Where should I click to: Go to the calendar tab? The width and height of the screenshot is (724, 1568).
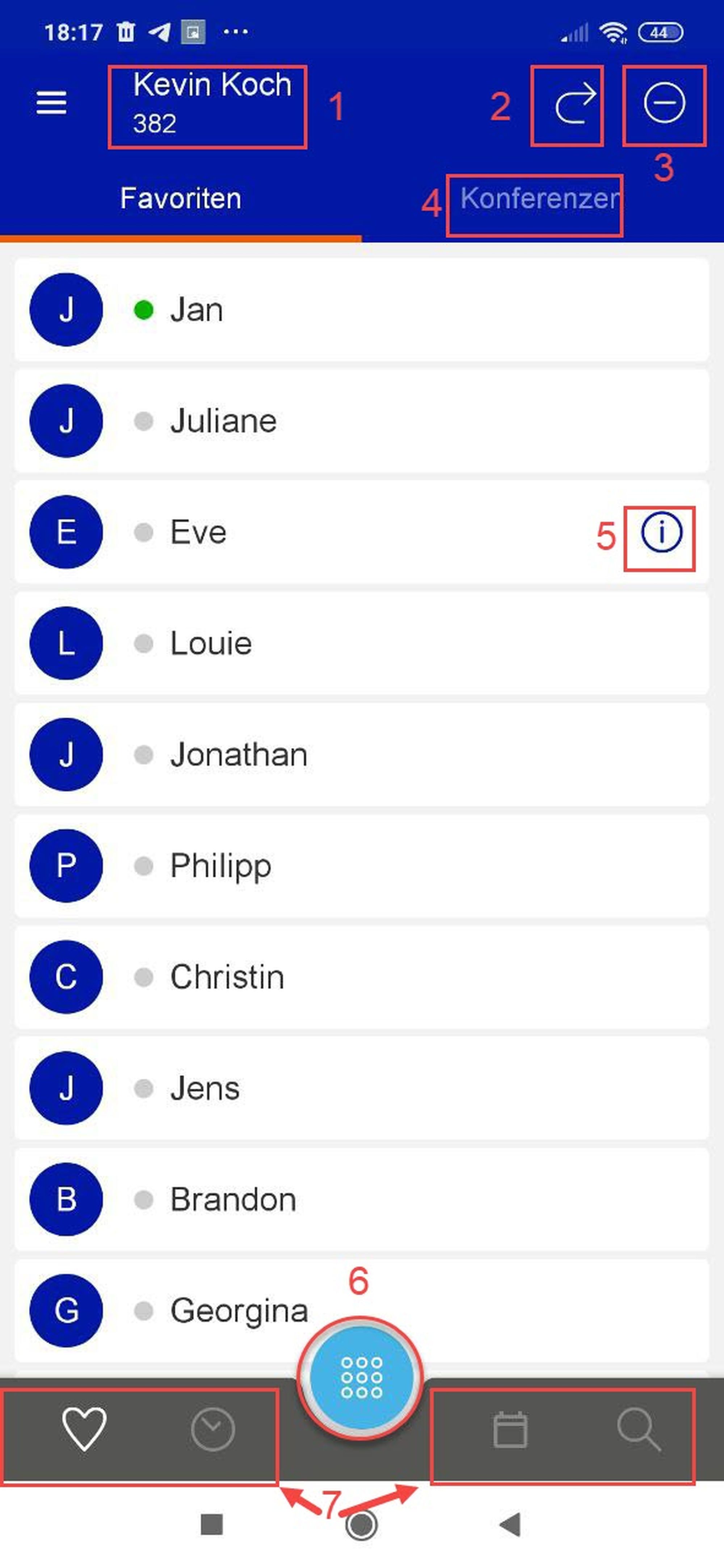510,1430
